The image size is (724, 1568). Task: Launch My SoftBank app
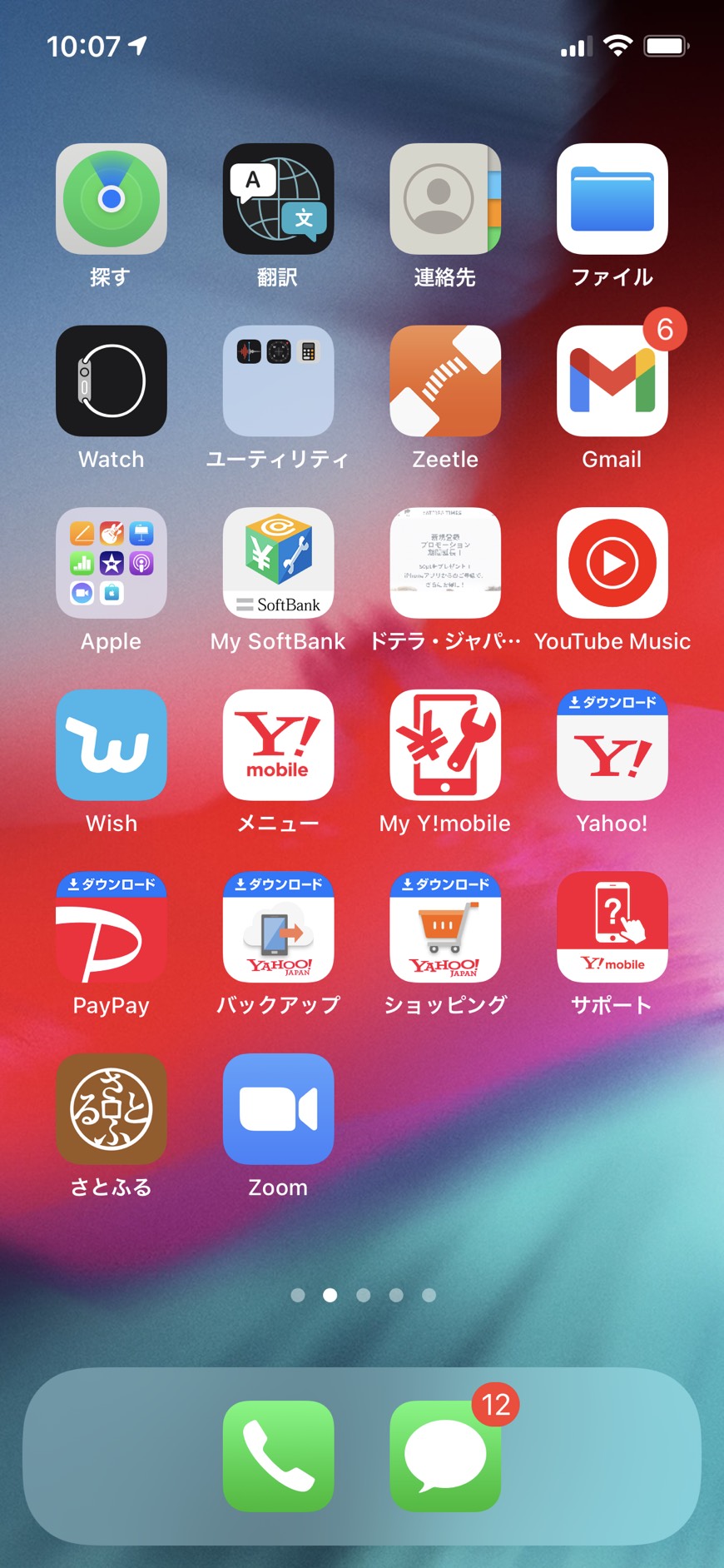tap(278, 563)
